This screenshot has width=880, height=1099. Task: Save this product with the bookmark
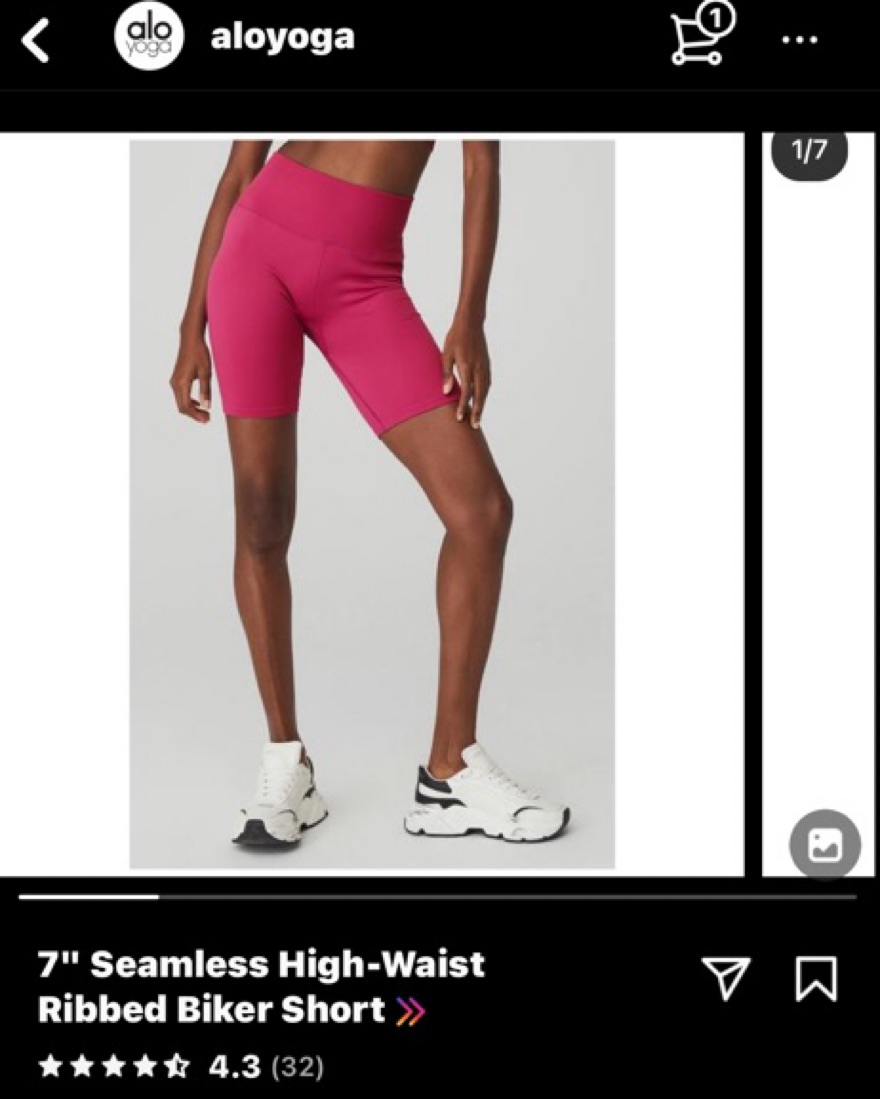pos(815,977)
